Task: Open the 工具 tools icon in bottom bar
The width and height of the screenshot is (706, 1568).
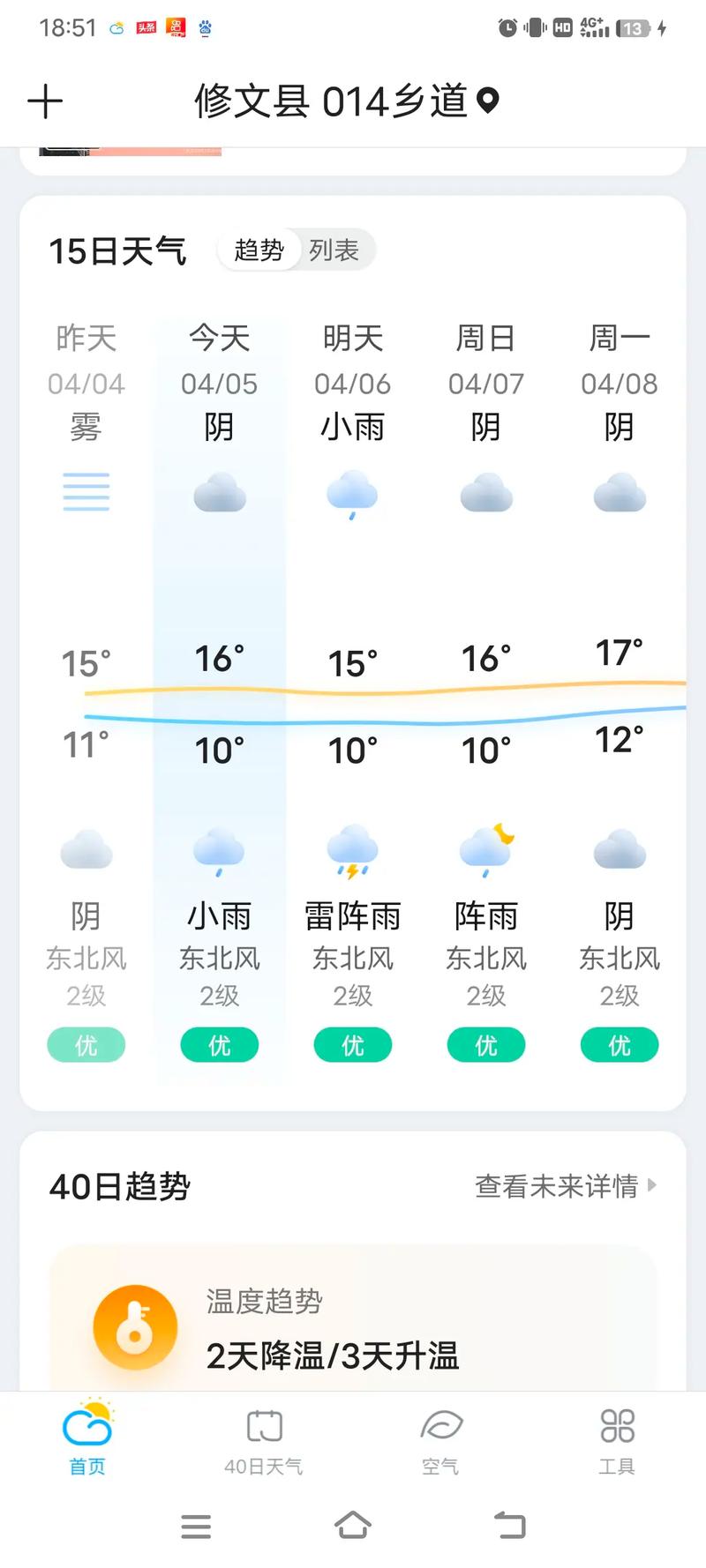Action: 619,1426
